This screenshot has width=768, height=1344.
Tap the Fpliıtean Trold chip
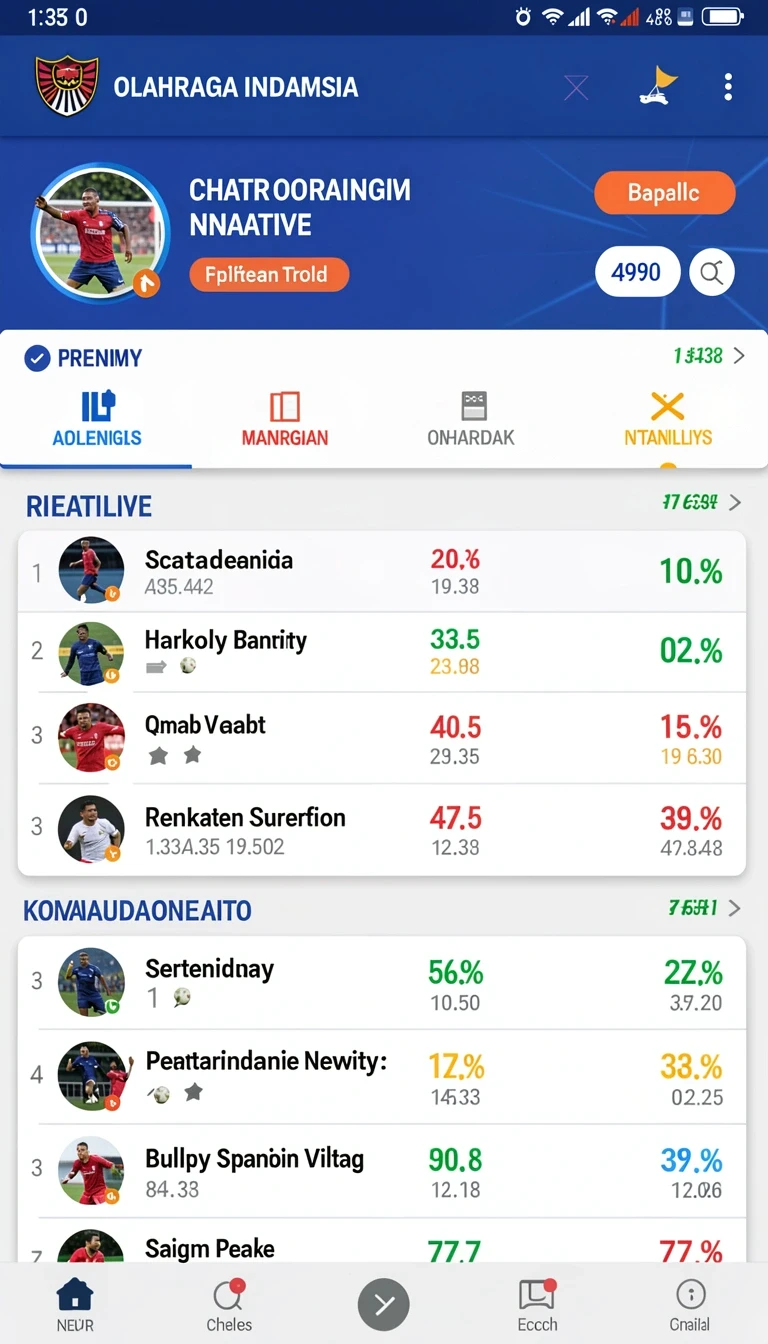point(269,274)
